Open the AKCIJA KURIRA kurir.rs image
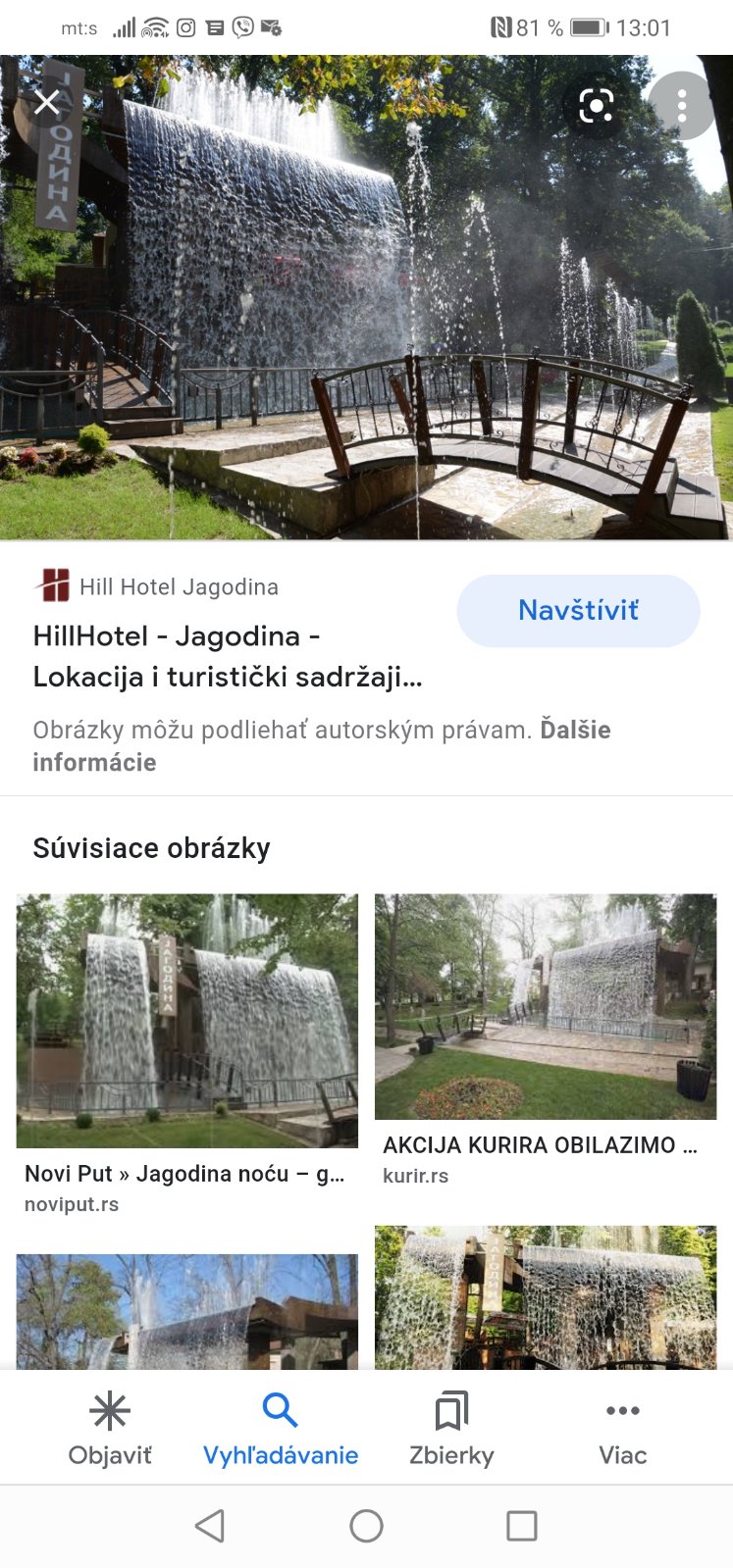This screenshot has width=733, height=1568. pyautogui.click(x=545, y=1006)
